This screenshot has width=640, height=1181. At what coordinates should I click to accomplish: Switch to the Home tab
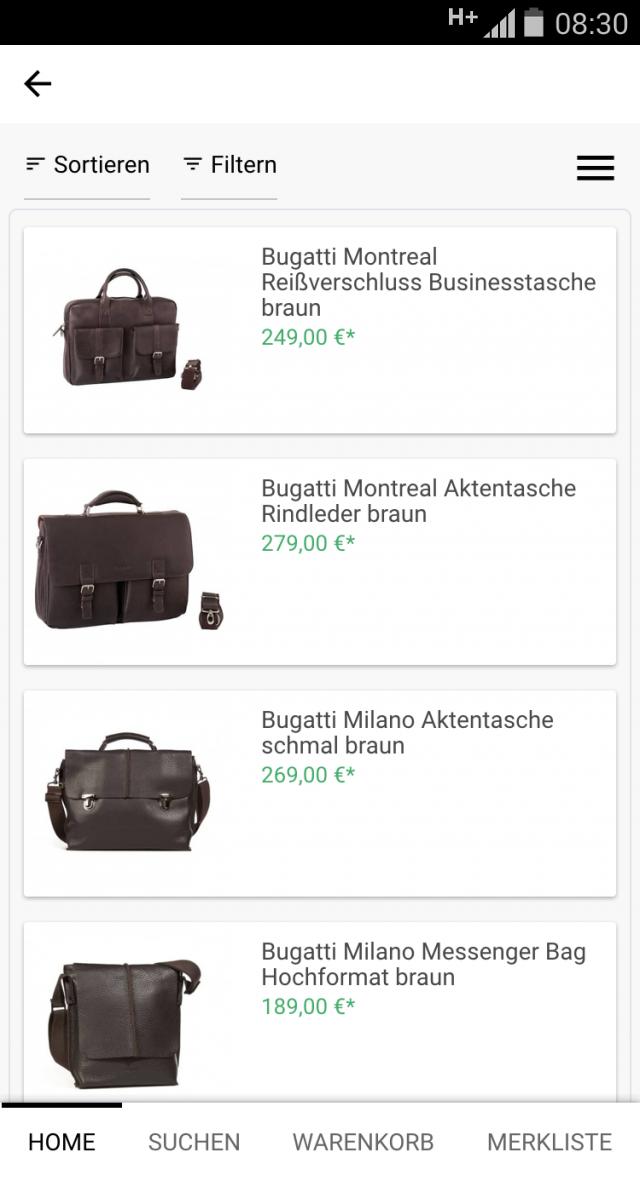[62, 1142]
